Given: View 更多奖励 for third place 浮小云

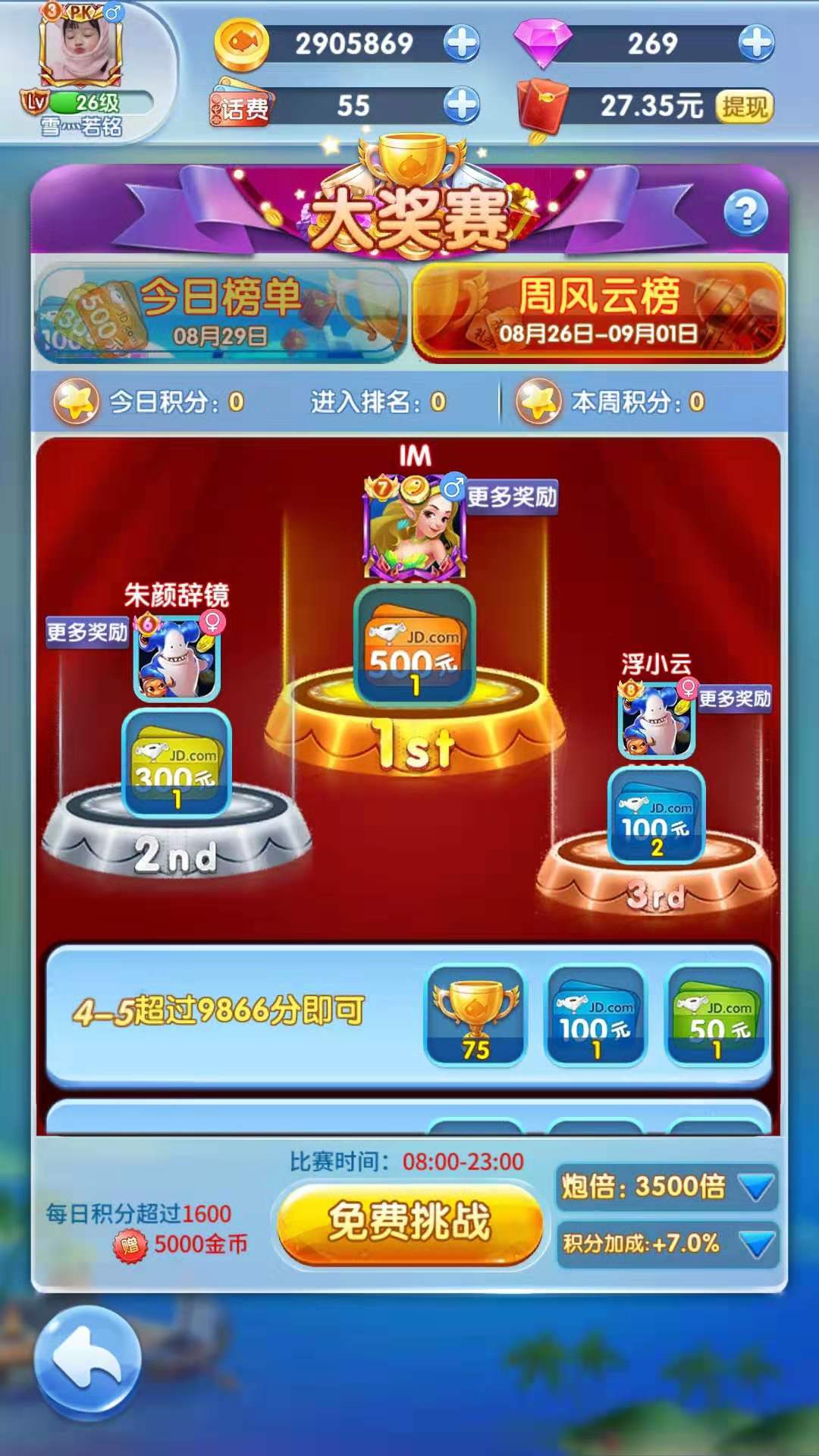Looking at the screenshot, I should point(734,698).
